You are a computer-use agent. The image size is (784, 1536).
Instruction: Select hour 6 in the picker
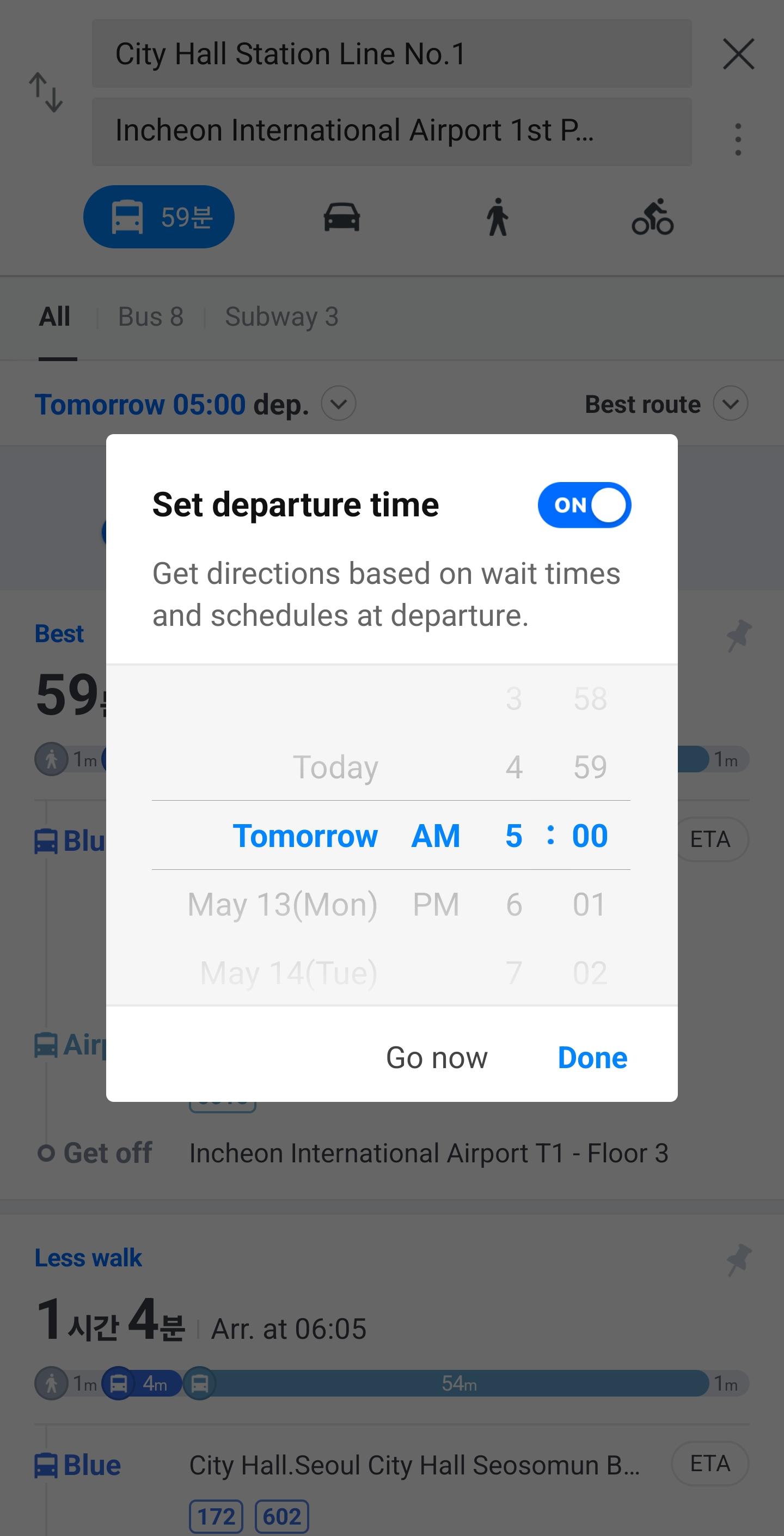[514, 905]
